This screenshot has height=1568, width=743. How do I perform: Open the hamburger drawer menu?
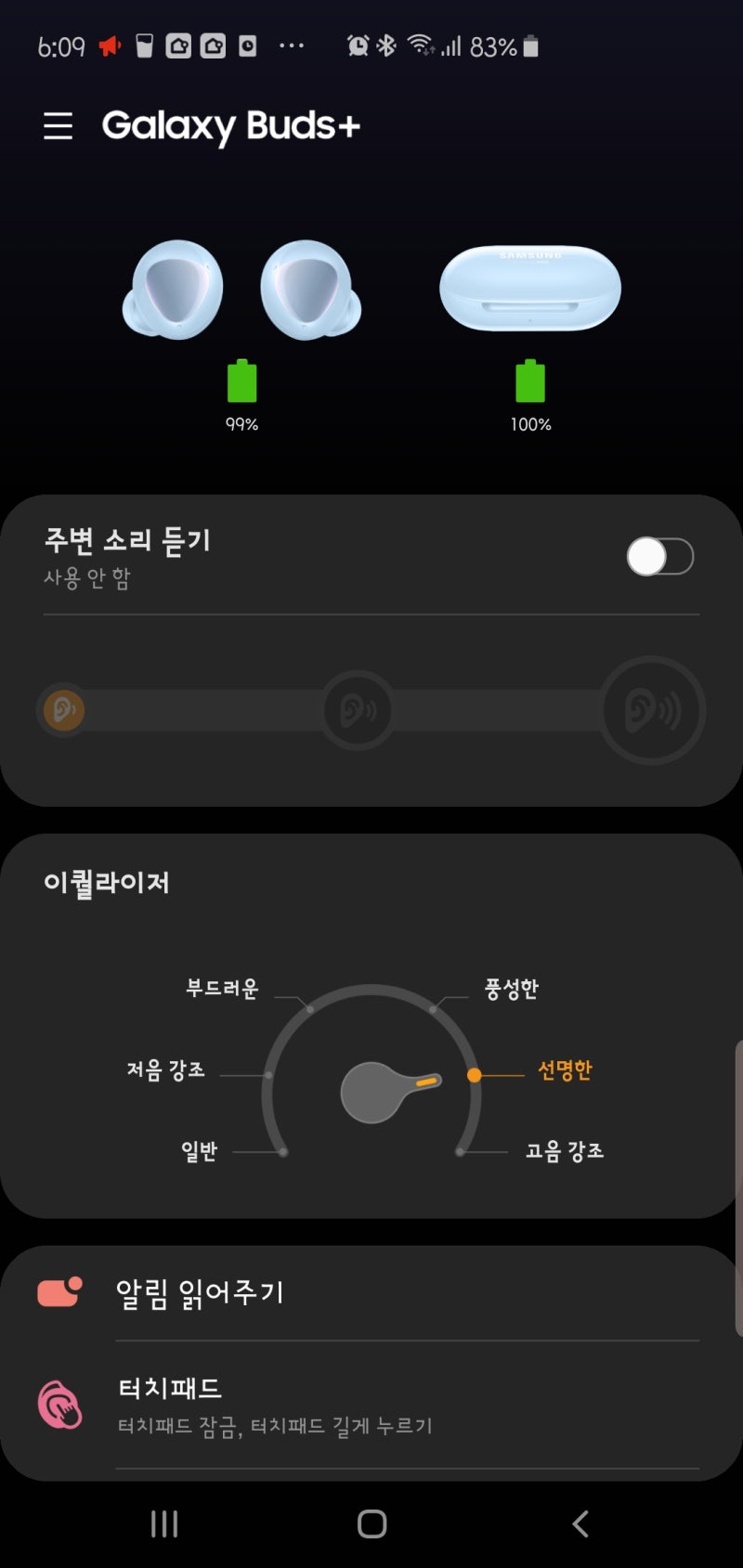58,126
